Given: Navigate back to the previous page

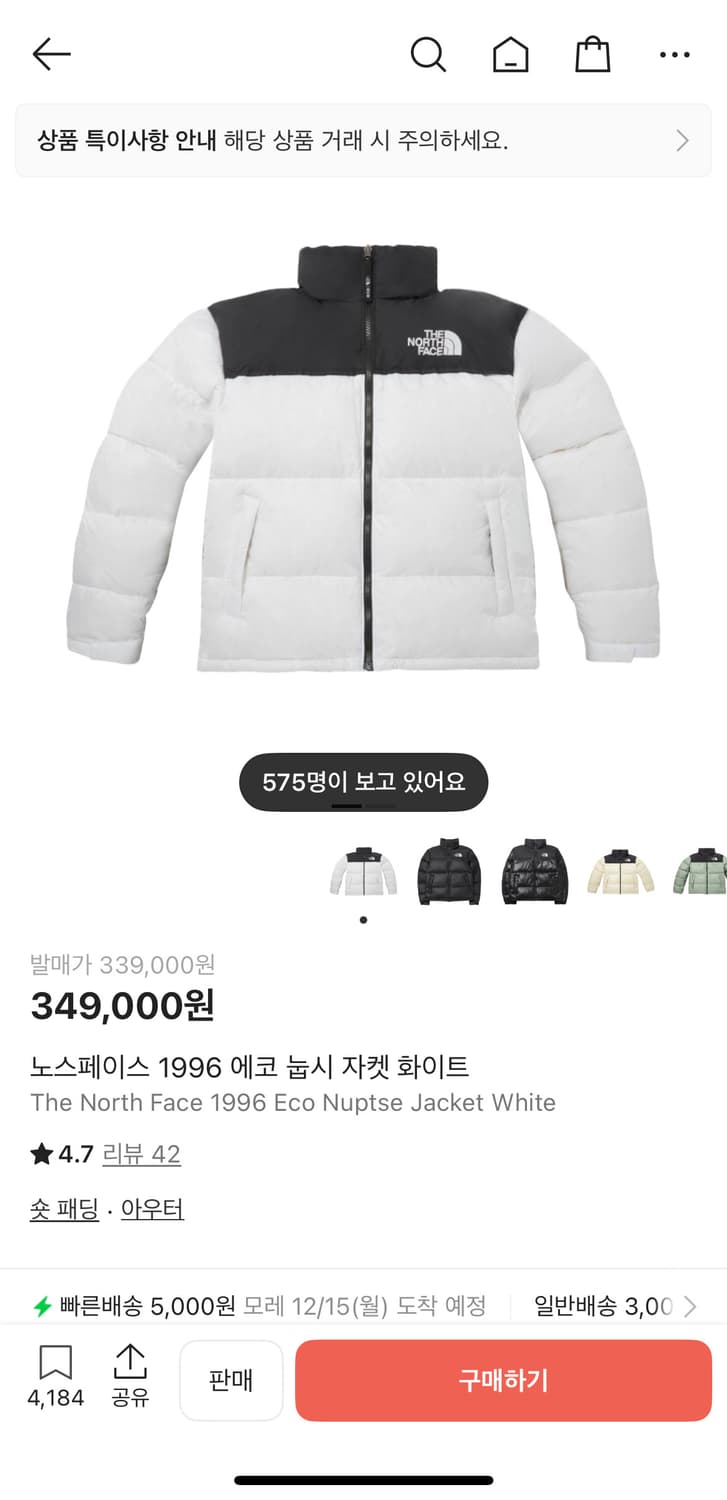Looking at the screenshot, I should 51,54.
